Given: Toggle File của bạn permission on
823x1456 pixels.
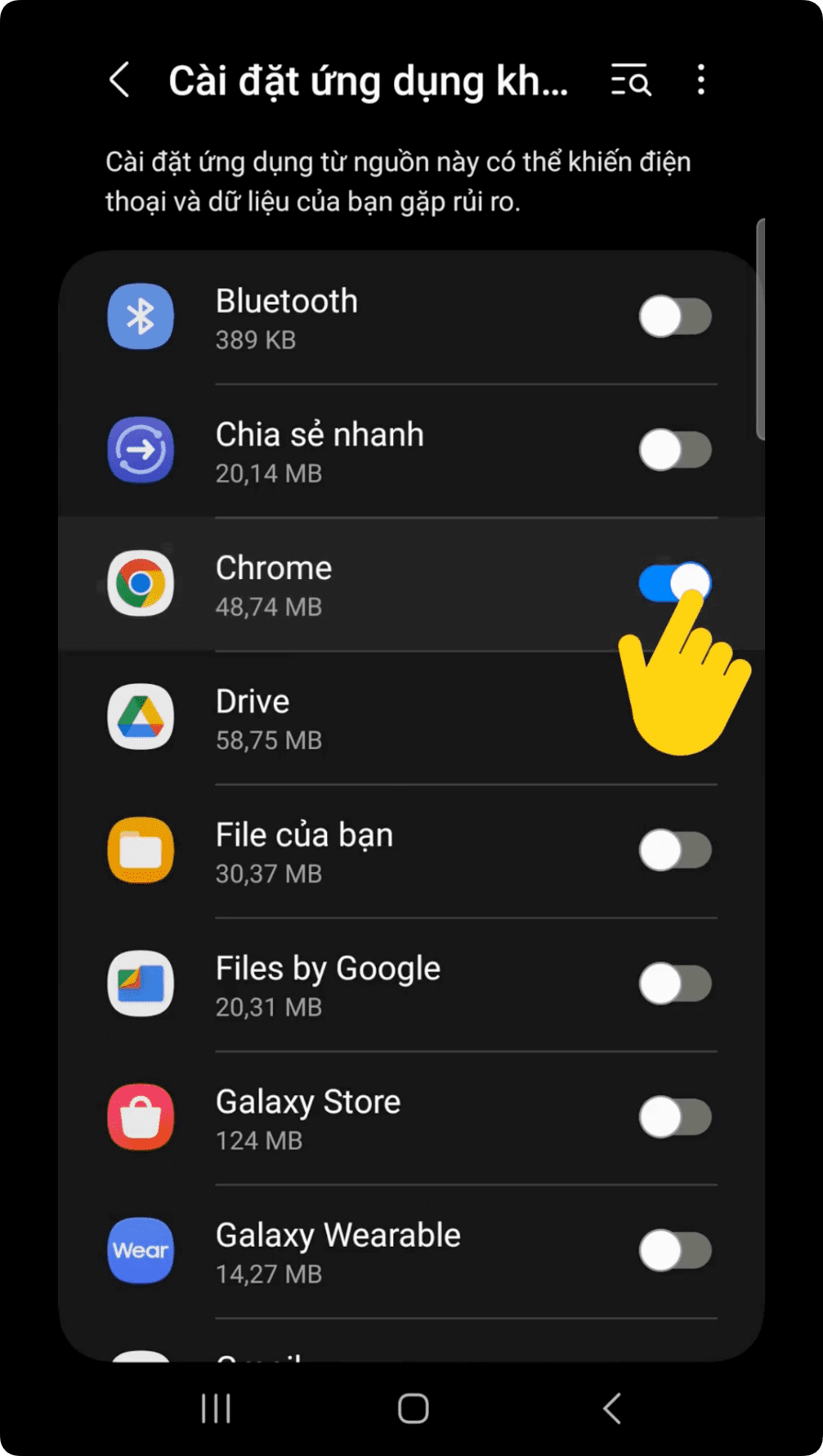Looking at the screenshot, I should pyautogui.click(x=675, y=851).
